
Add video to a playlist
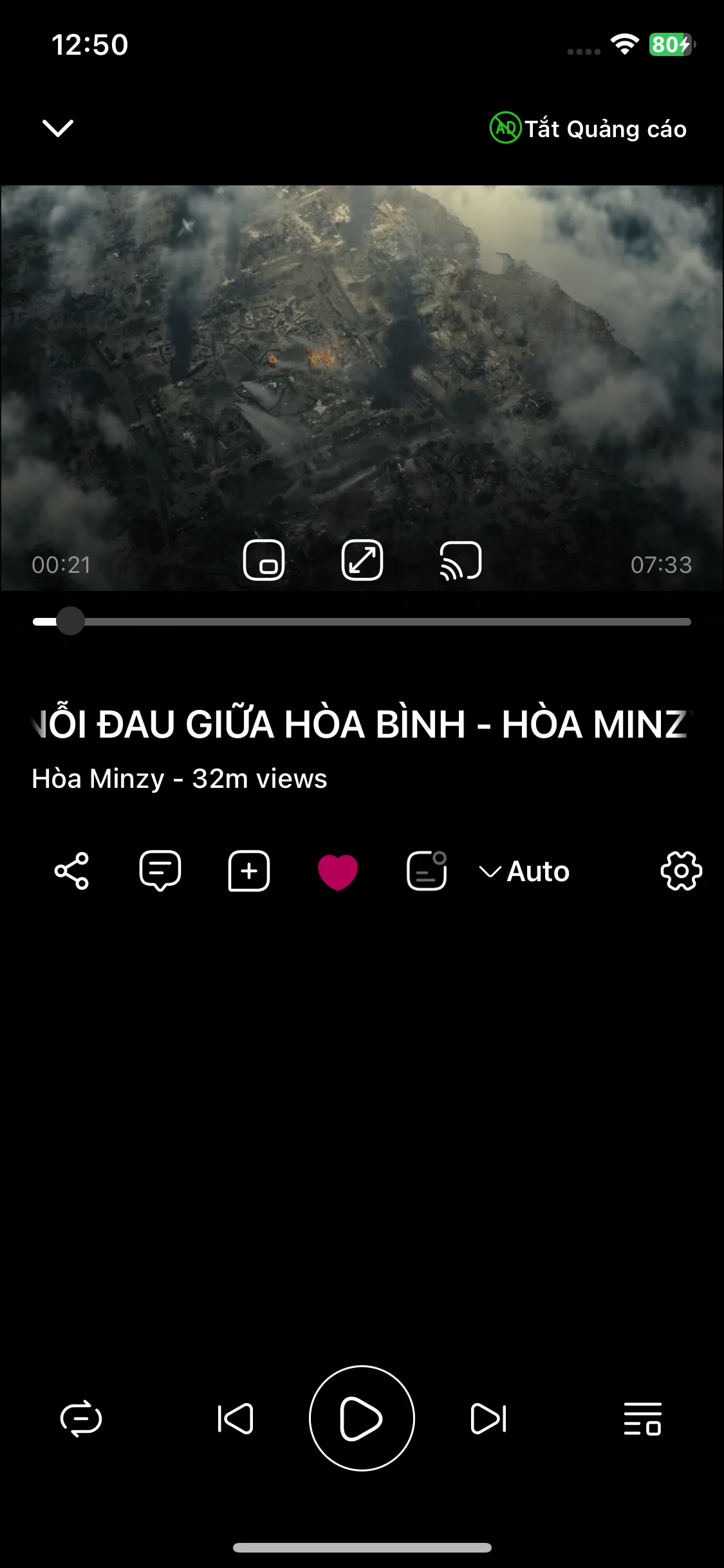point(249,872)
